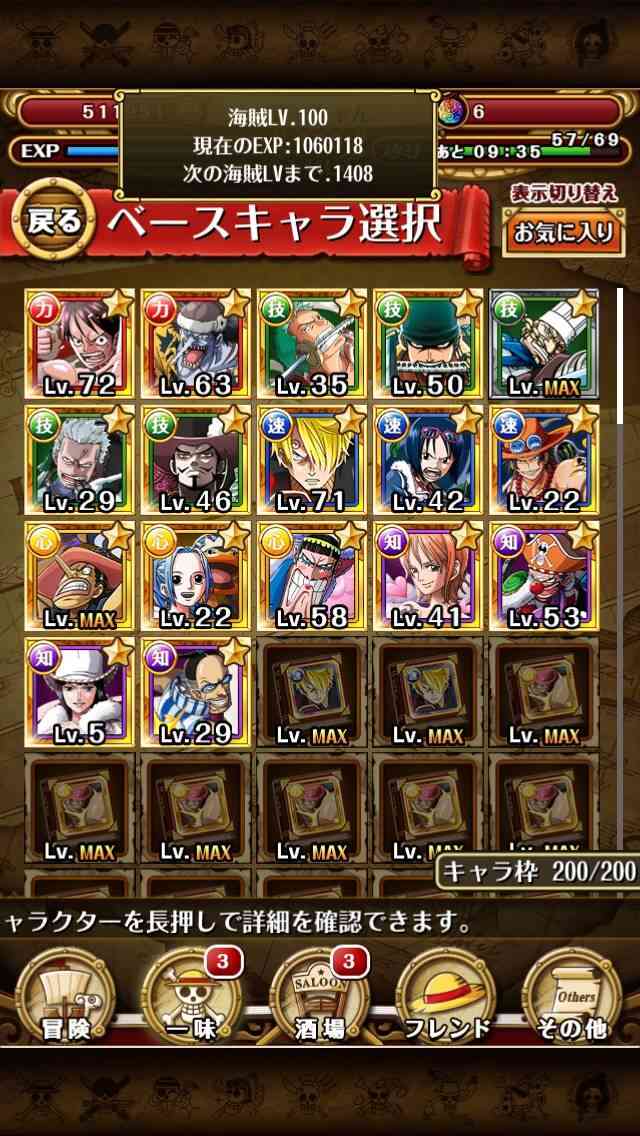This screenshot has width=640, height=1136.
Task: Select the Lv.41 Nami character
Action: point(428,576)
